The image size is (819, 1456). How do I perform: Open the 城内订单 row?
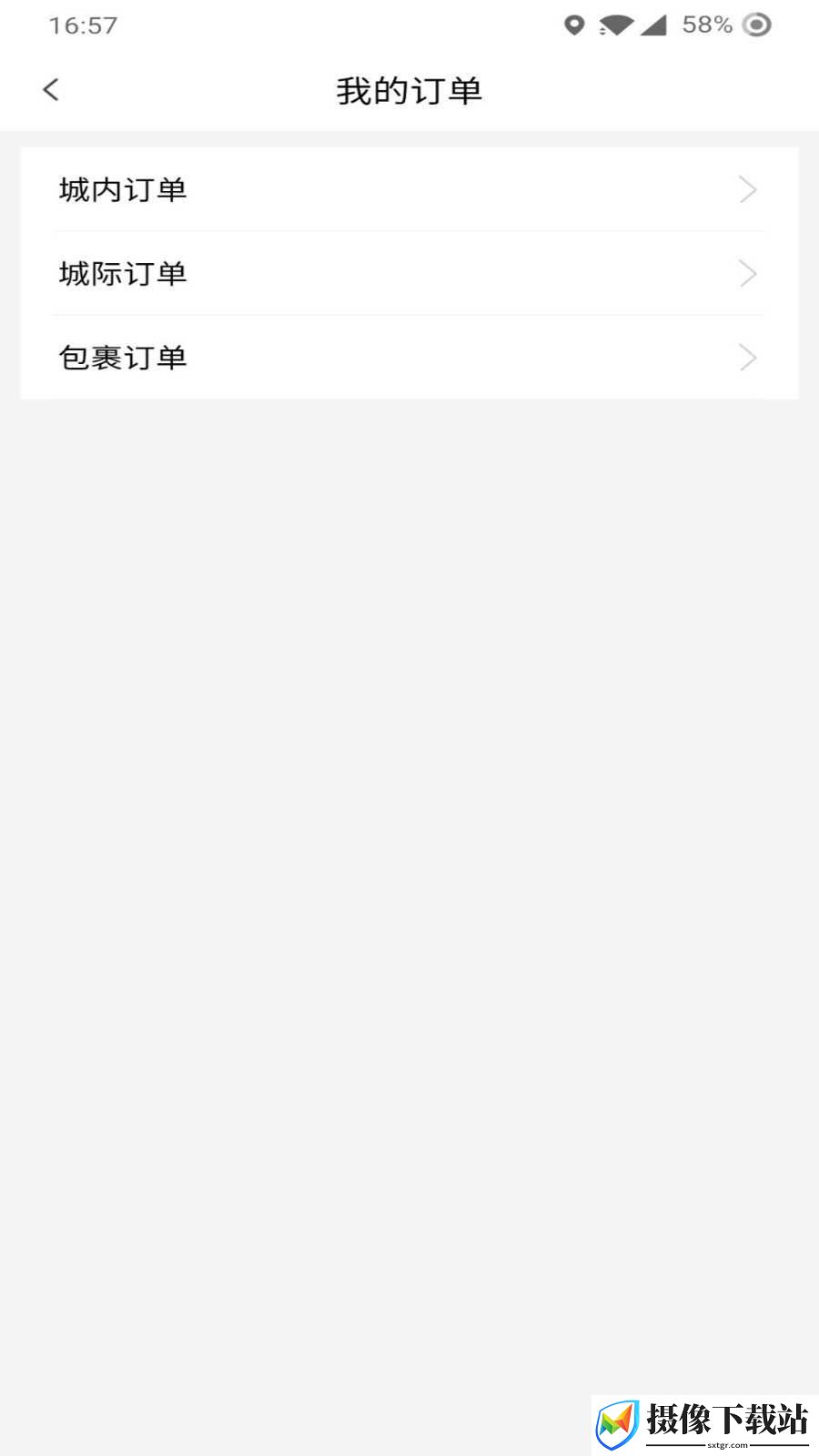click(409, 189)
